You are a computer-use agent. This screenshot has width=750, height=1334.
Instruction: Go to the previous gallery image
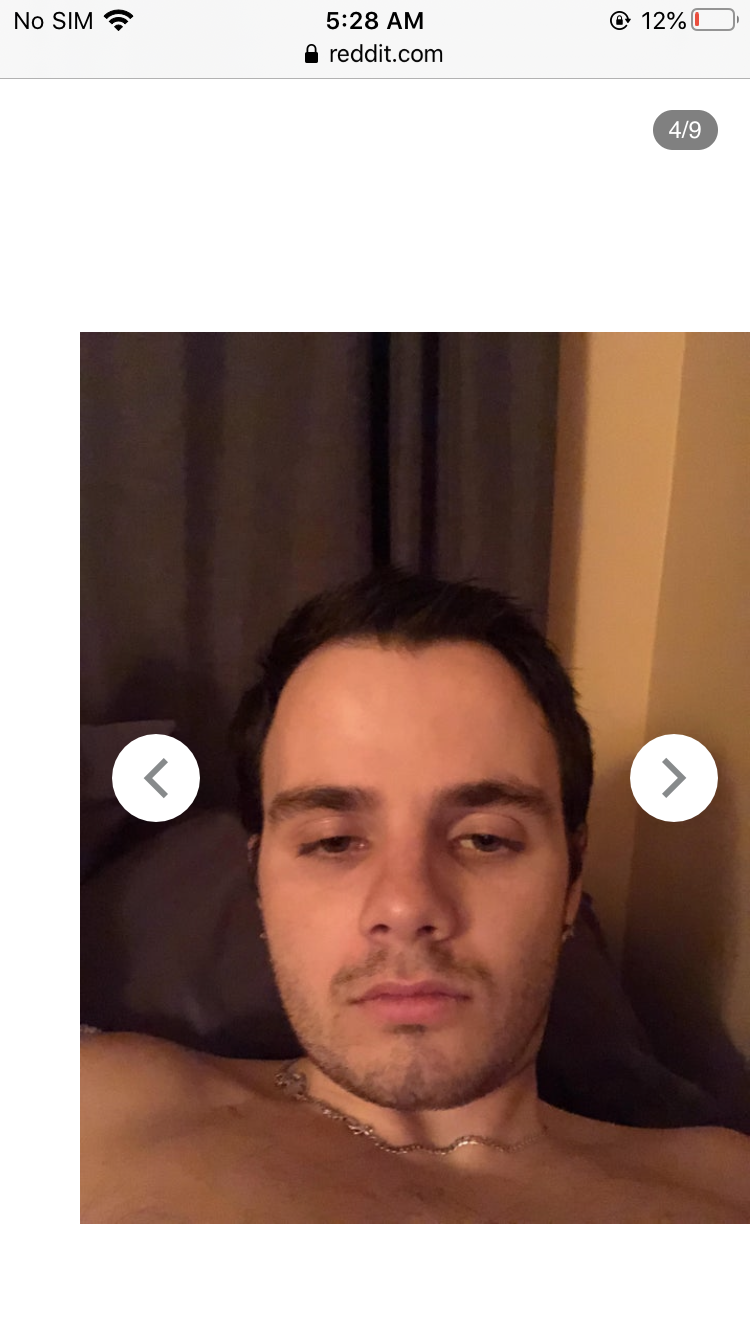pyautogui.click(x=156, y=778)
